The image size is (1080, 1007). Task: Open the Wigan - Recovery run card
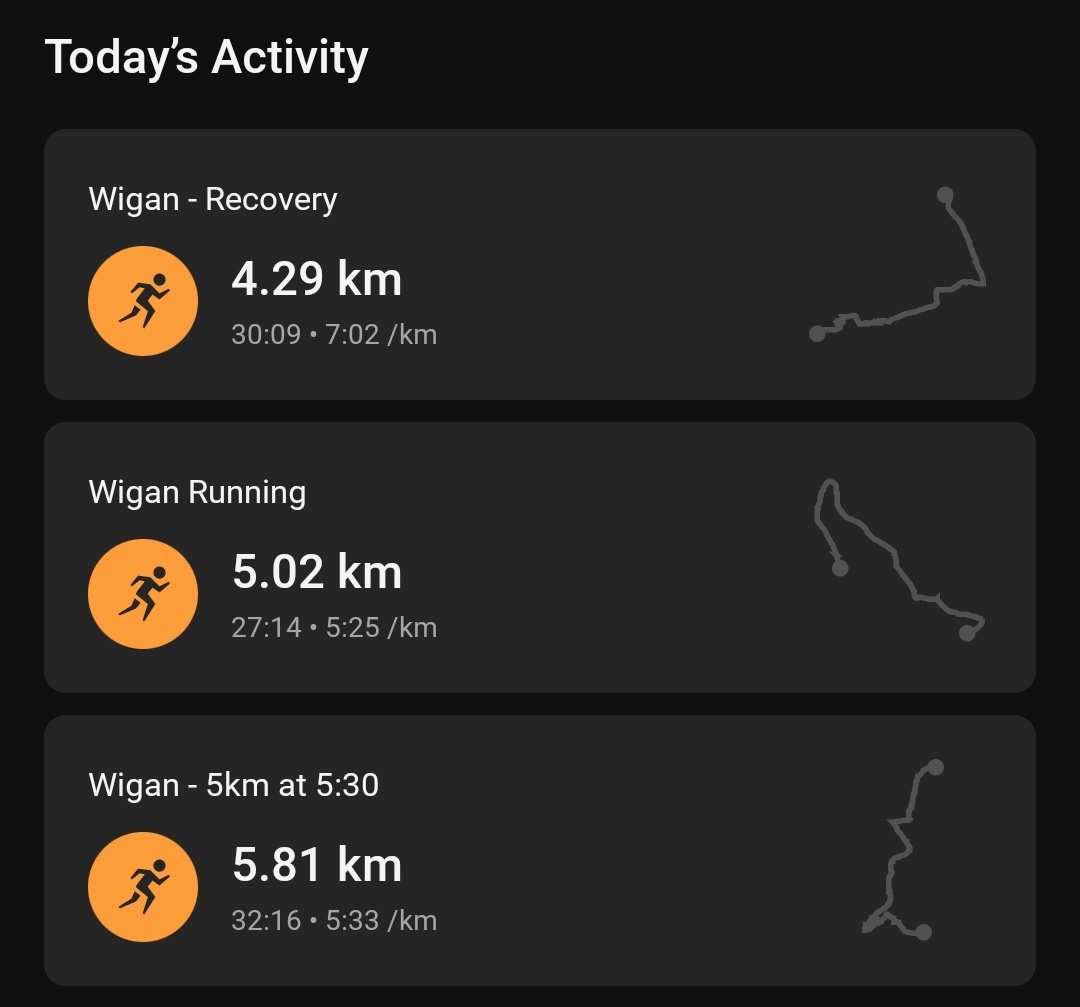540,265
